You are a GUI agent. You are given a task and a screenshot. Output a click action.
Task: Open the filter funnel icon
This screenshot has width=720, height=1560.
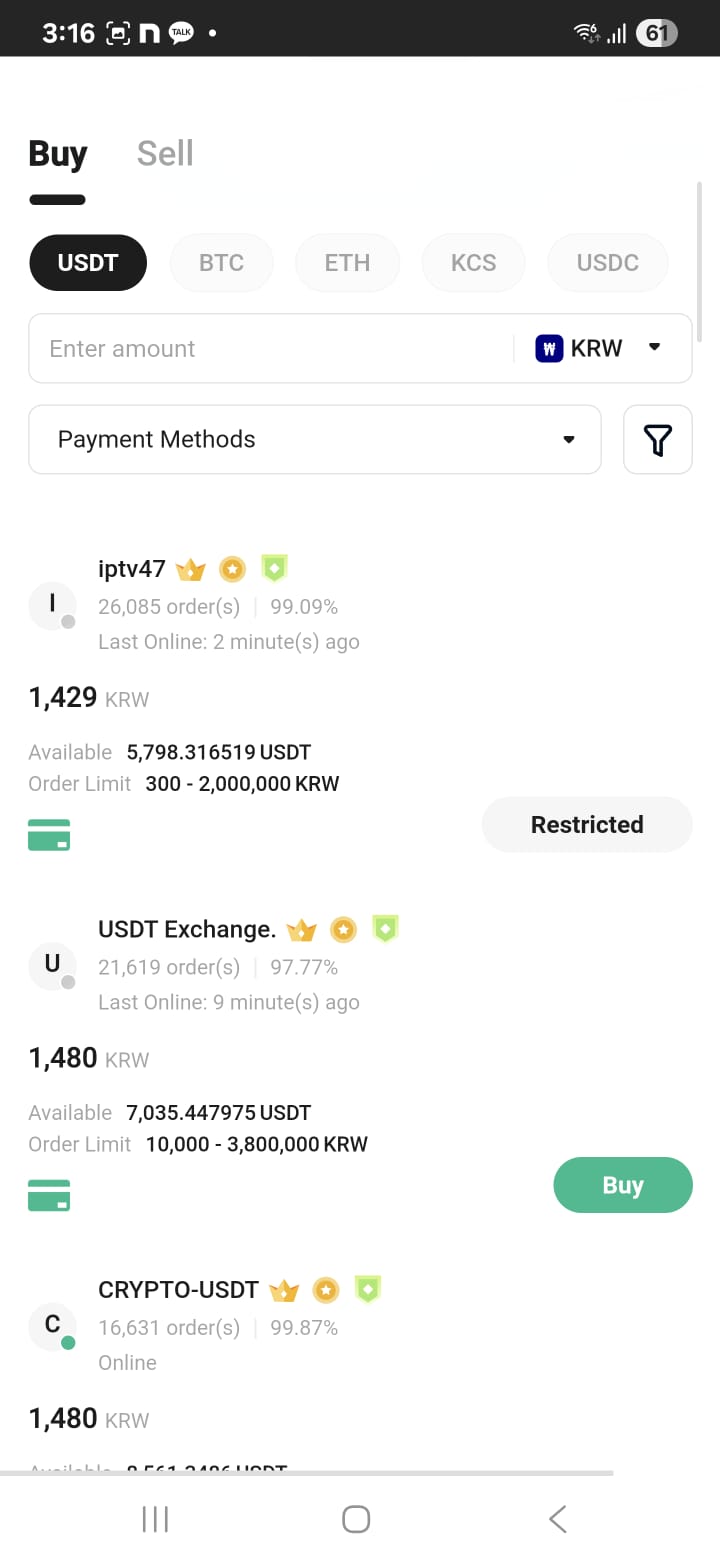click(x=658, y=439)
